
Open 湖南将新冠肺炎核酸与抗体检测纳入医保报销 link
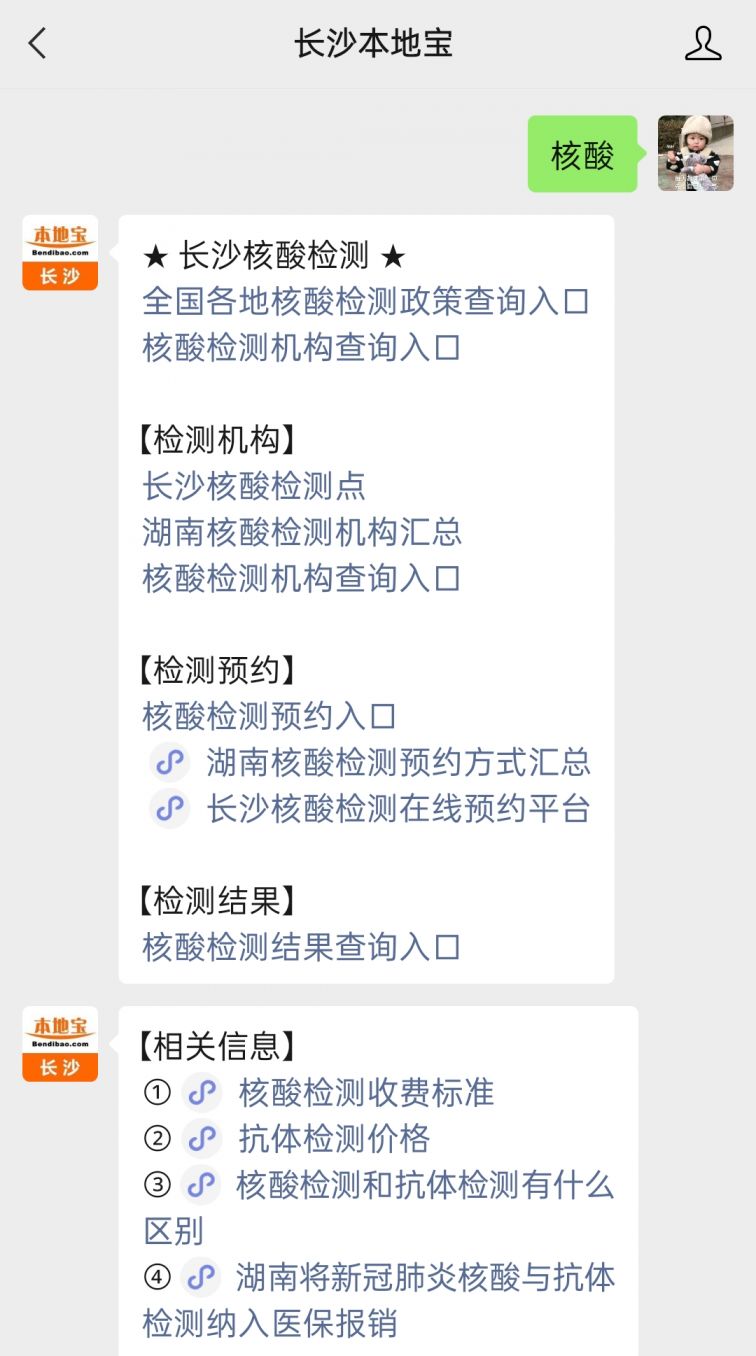[x=379, y=1299]
